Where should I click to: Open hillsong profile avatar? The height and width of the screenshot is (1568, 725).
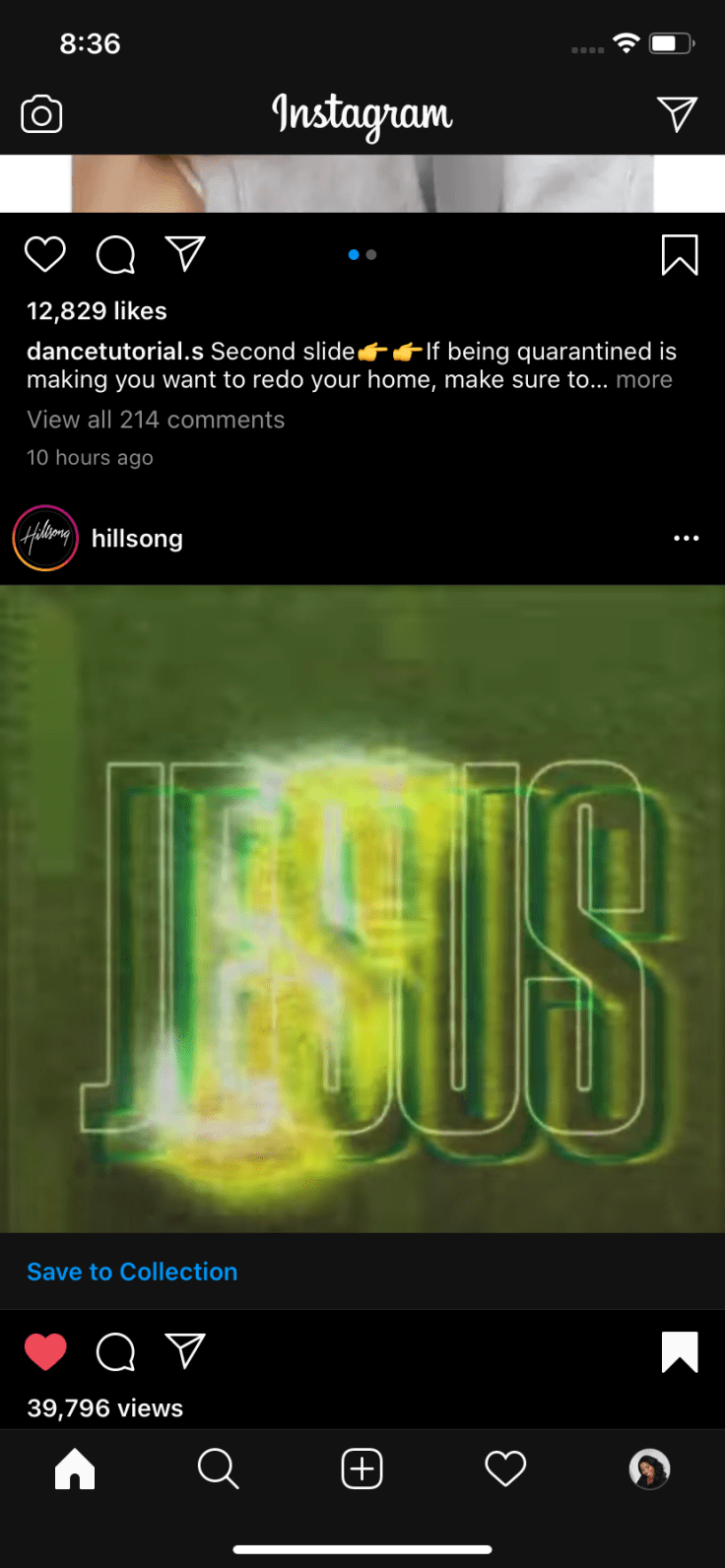[45, 538]
